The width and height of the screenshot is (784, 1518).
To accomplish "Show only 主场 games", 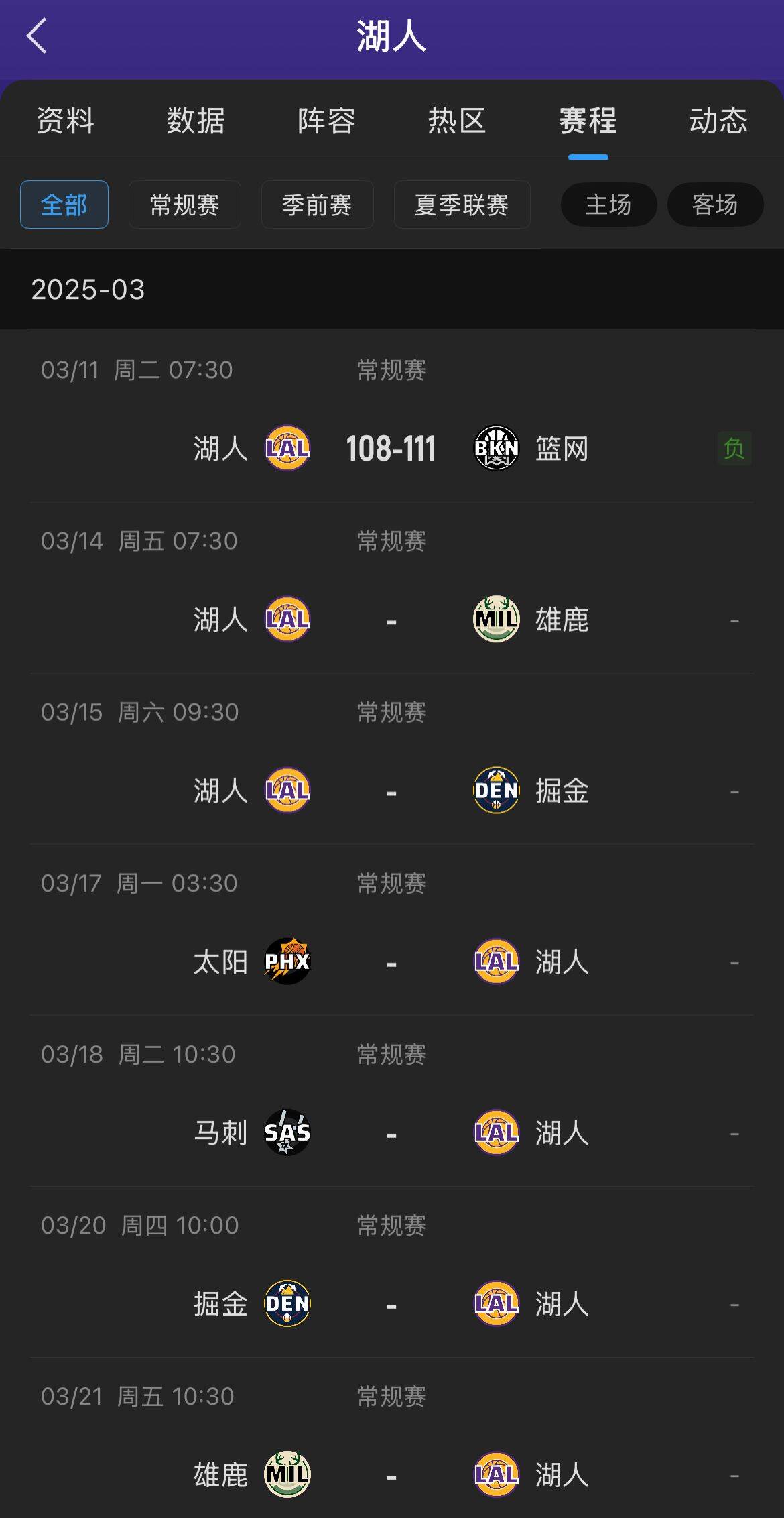I will pyautogui.click(x=608, y=205).
